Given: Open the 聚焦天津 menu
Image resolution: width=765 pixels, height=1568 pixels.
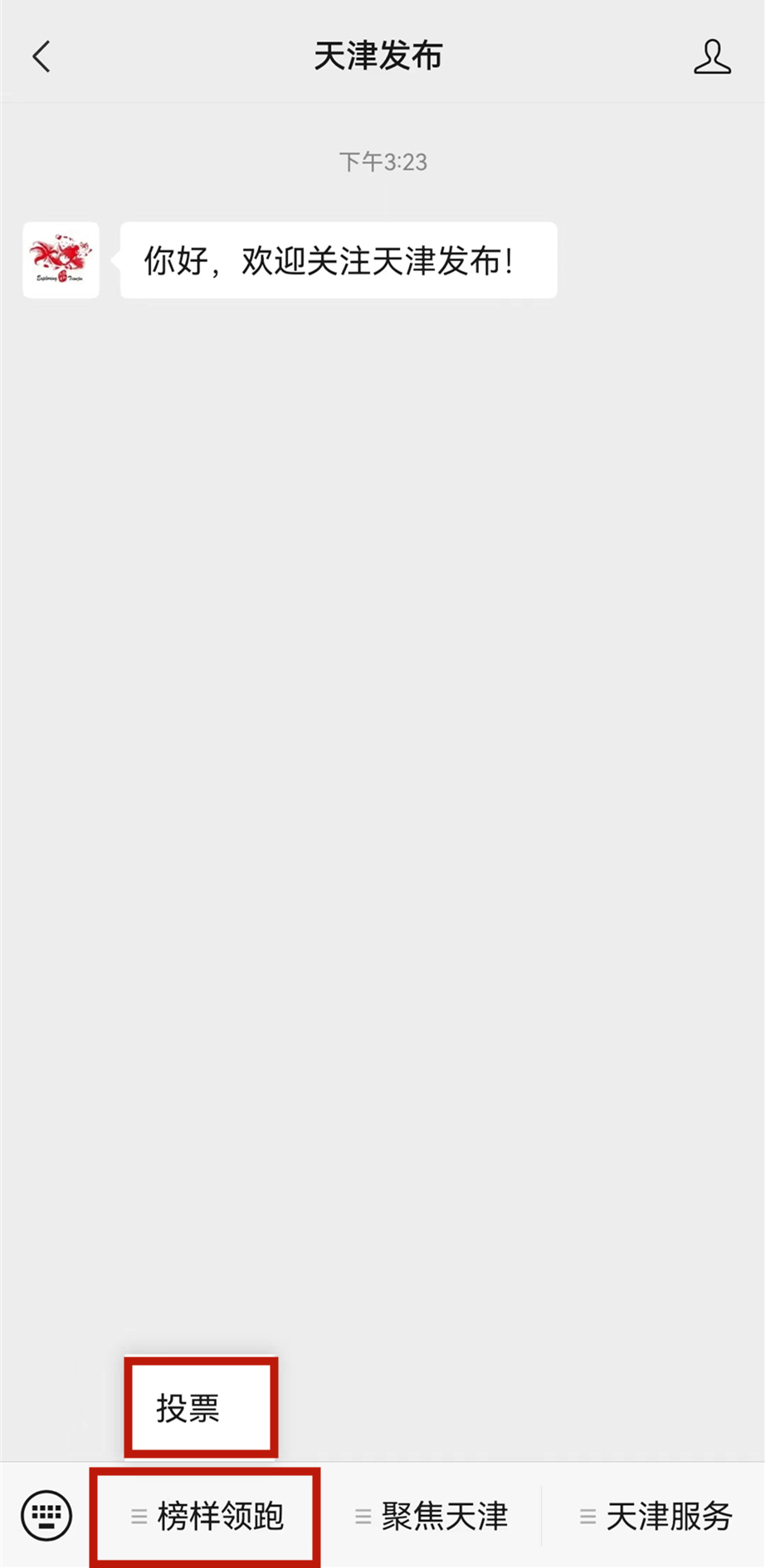Looking at the screenshot, I should [x=431, y=1517].
